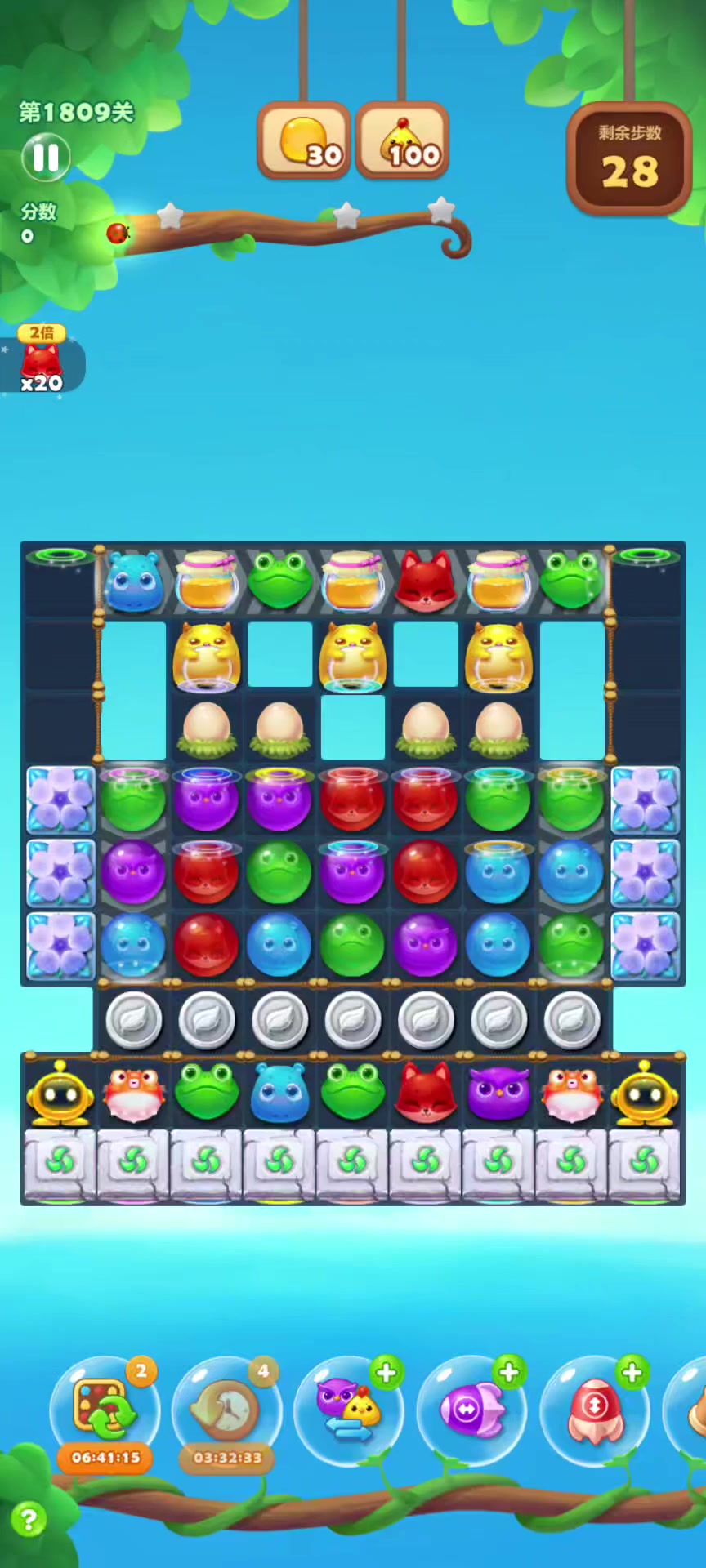Image resolution: width=706 pixels, height=1568 pixels.
Task: Tap the blue hippo in the top row
Action: 134,581
